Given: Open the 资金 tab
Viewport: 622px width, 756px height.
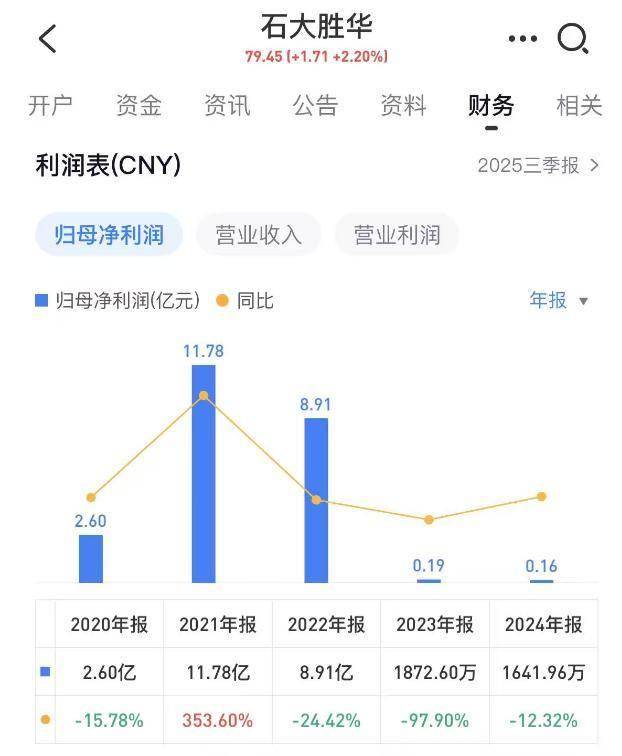Looking at the screenshot, I should 138,106.
